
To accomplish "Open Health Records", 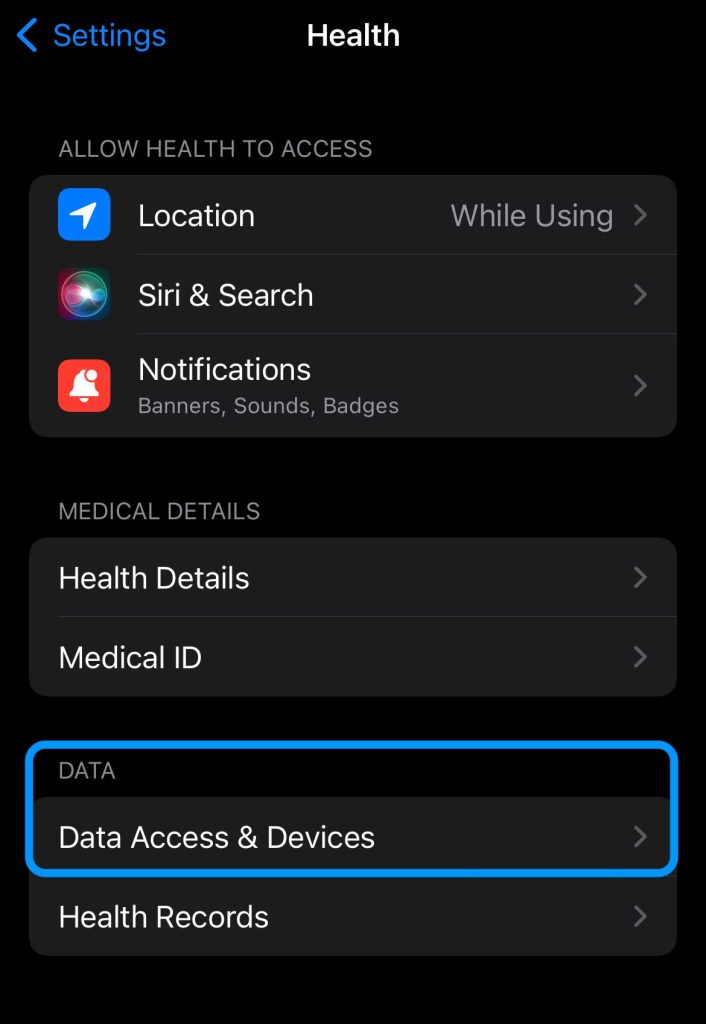I will [352, 917].
